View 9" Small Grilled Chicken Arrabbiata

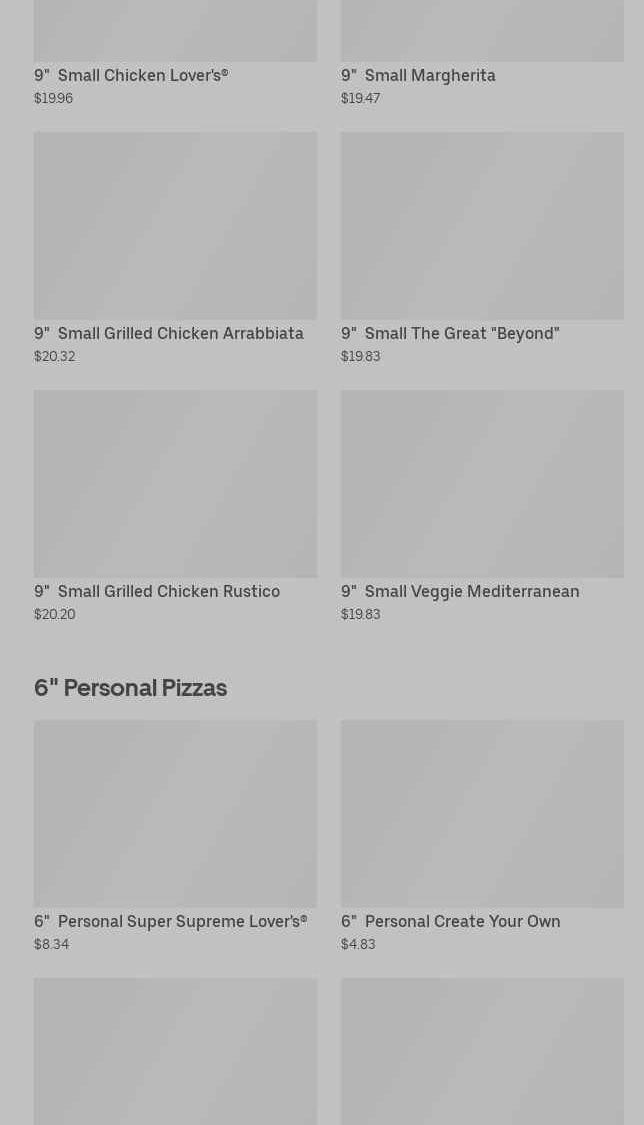175,228
